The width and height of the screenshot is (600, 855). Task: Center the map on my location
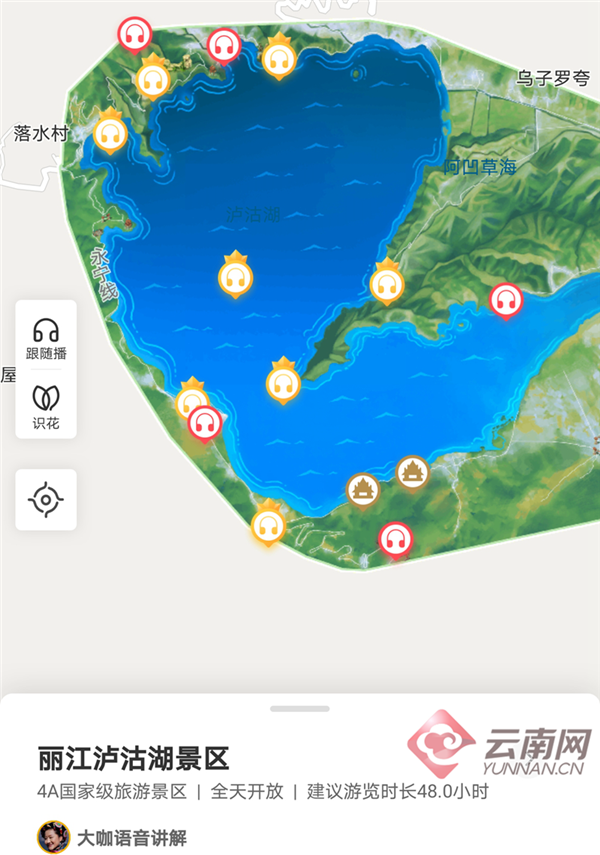click(46, 499)
